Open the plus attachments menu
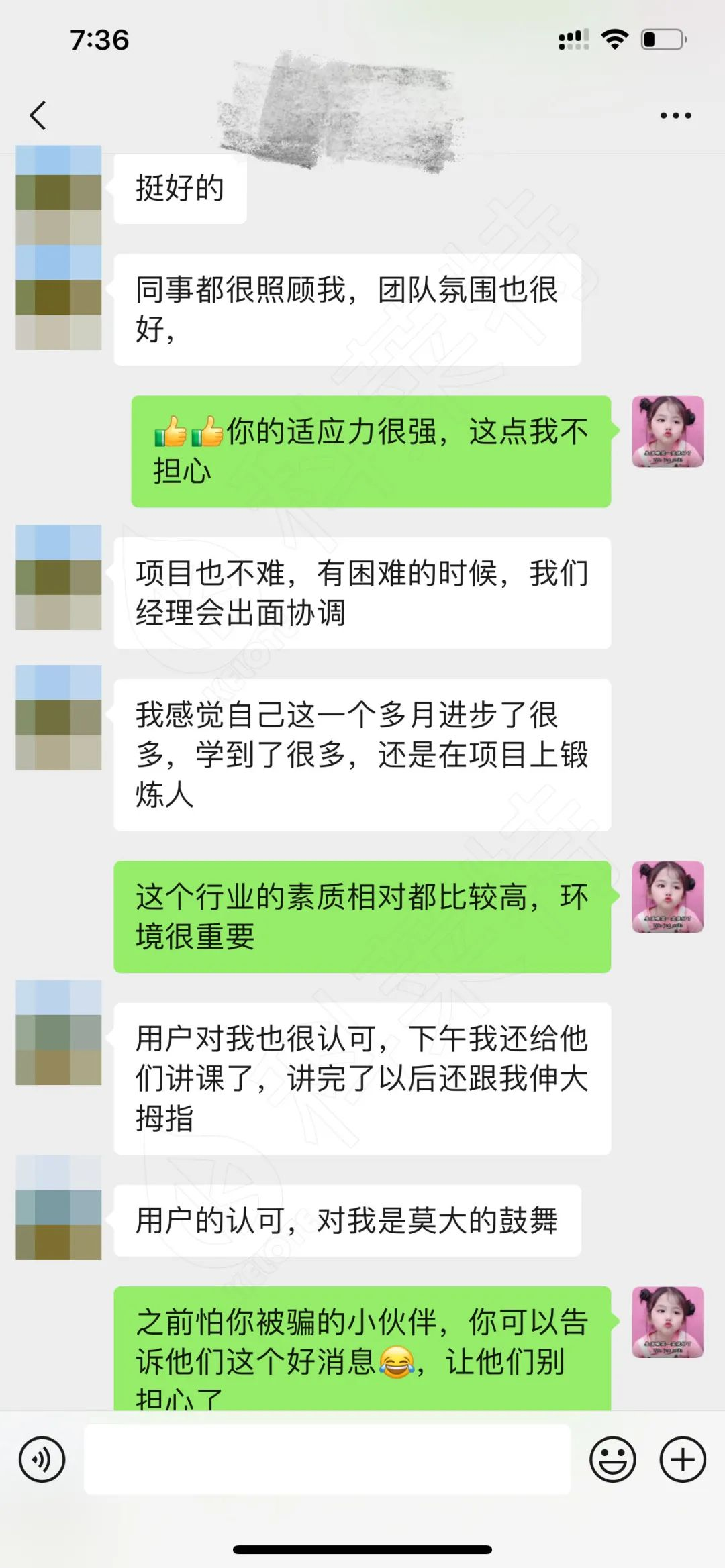Viewport: 725px width, 1568px height. 683,1459
